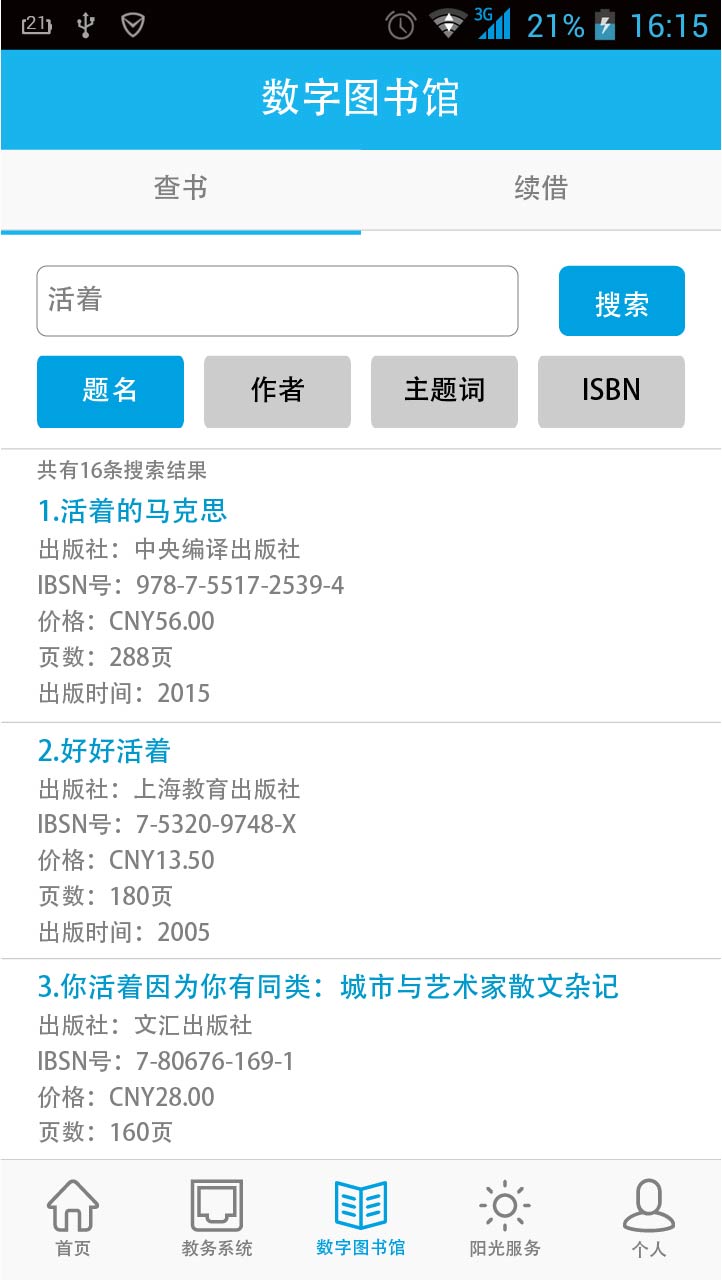The width and height of the screenshot is (722, 1280).
Task: Select the 数字图书馆 bottom tab
Action: 361,1218
